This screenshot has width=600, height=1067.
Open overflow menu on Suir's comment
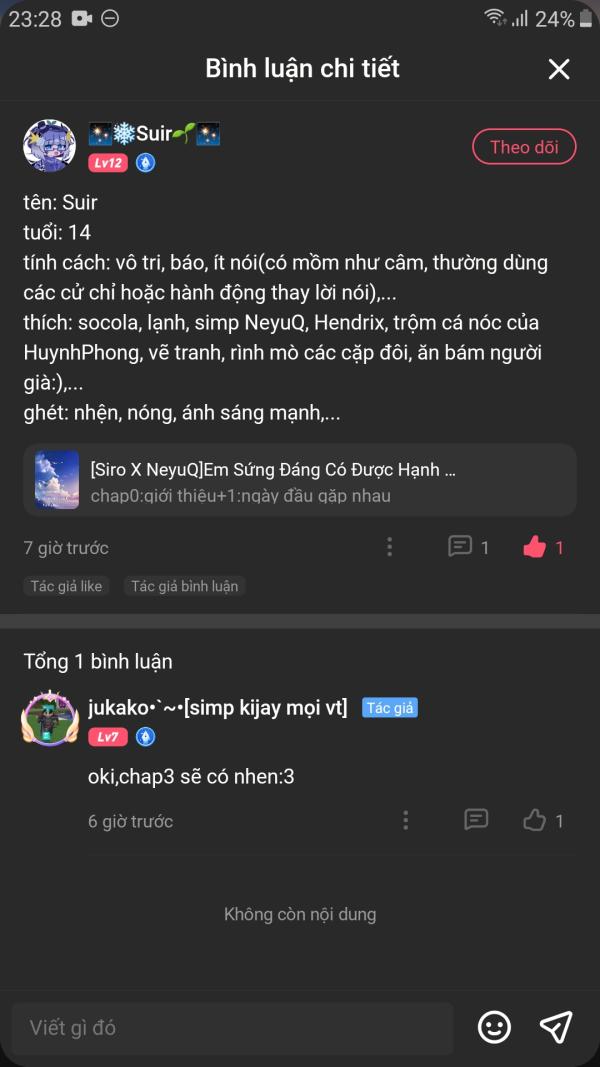[389, 547]
